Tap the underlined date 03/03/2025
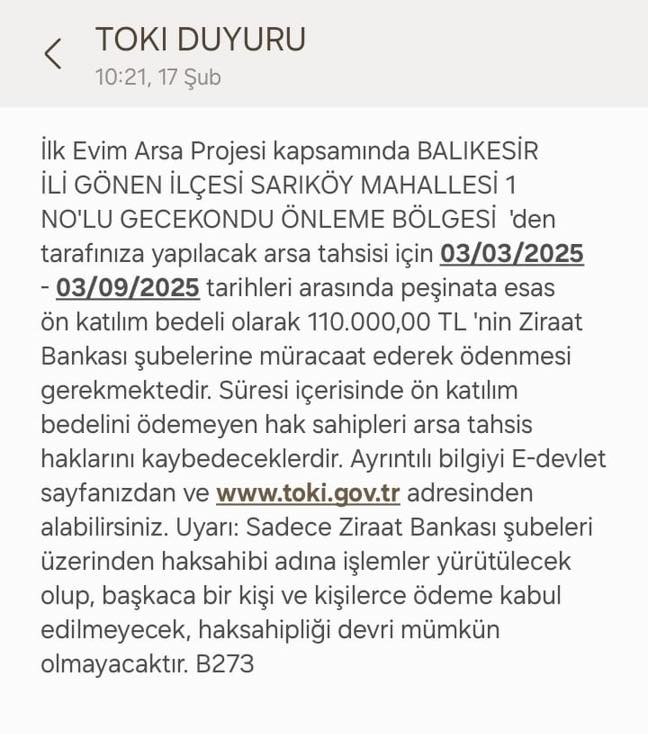Viewport: 648px width, 734px height. click(x=512, y=254)
